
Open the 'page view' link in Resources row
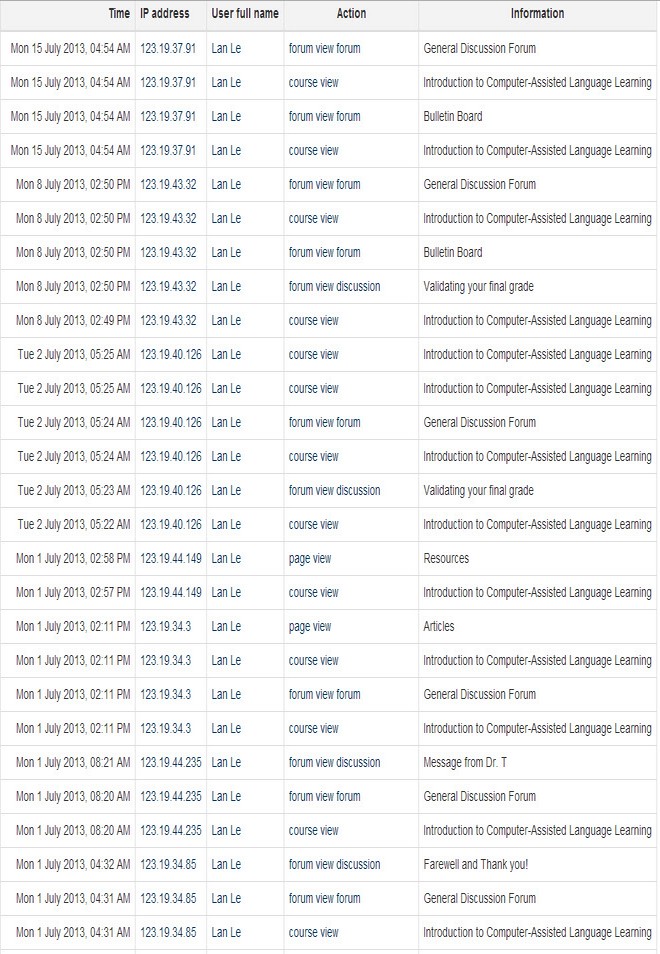pos(310,558)
